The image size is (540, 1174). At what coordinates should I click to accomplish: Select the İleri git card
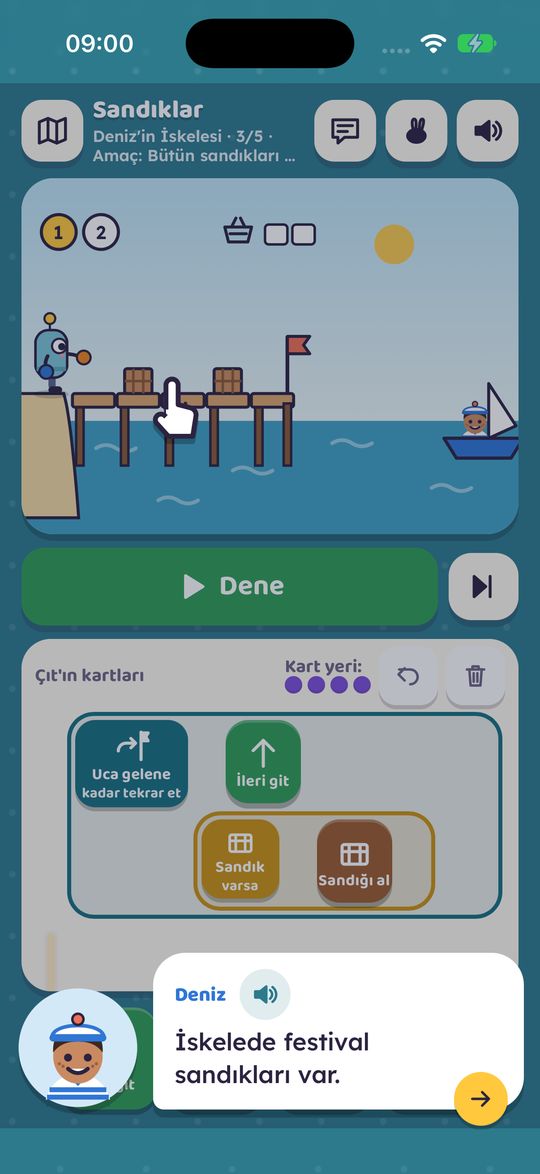tap(263, 761)
